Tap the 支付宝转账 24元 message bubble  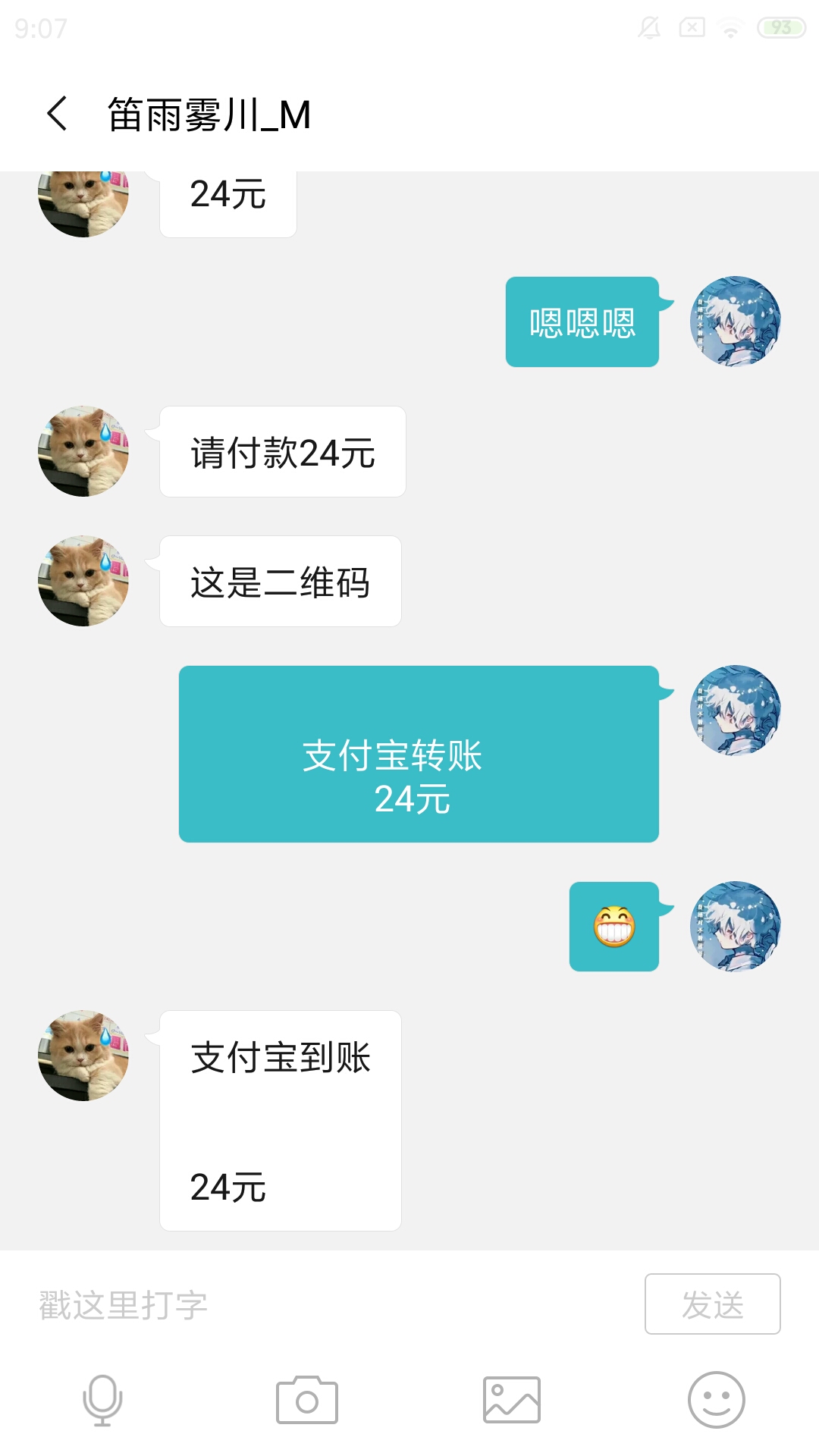tap(419, 754)
